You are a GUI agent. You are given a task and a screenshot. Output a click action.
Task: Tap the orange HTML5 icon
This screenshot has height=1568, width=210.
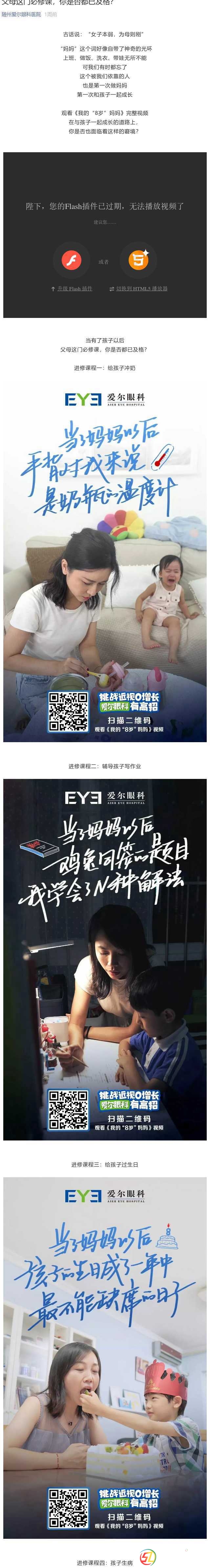click(x=138, y=260)
